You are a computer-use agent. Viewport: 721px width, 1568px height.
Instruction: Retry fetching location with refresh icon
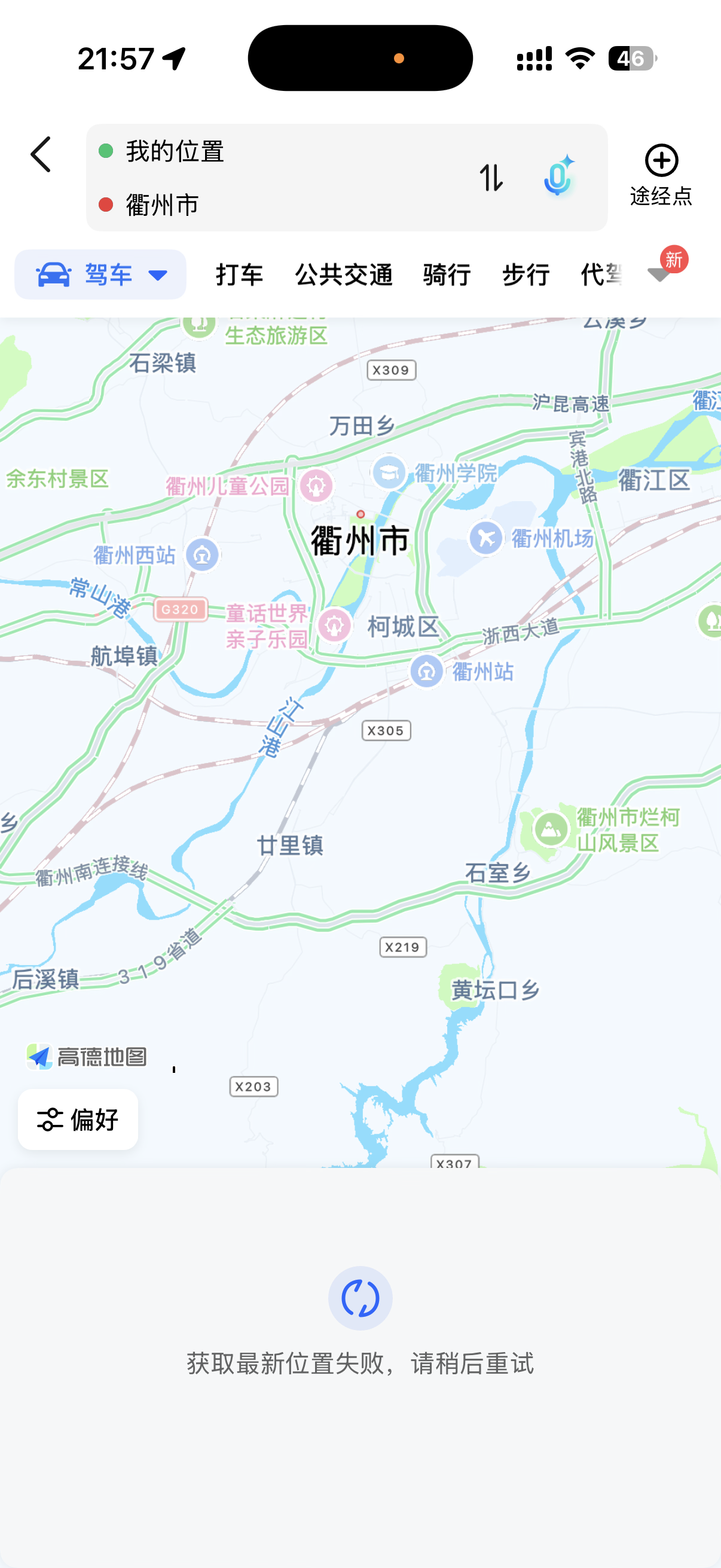pos(360,1298)
